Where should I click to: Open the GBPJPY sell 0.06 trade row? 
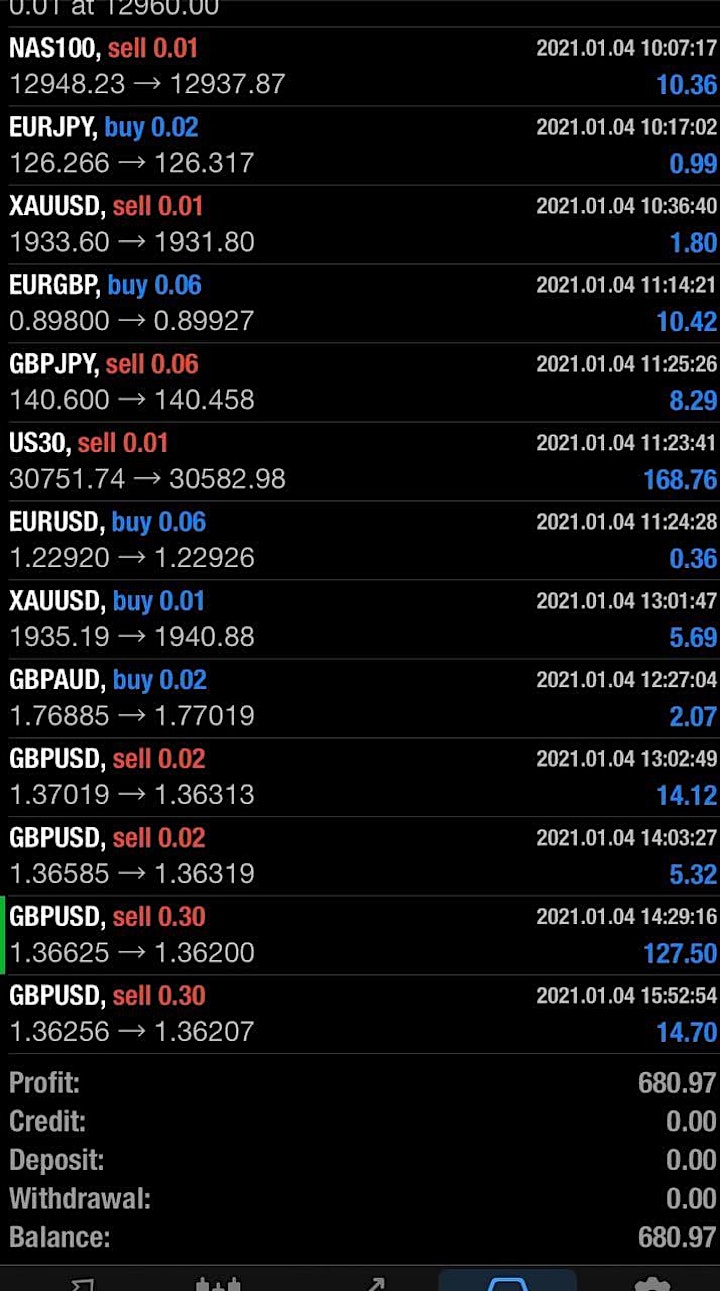360,382
